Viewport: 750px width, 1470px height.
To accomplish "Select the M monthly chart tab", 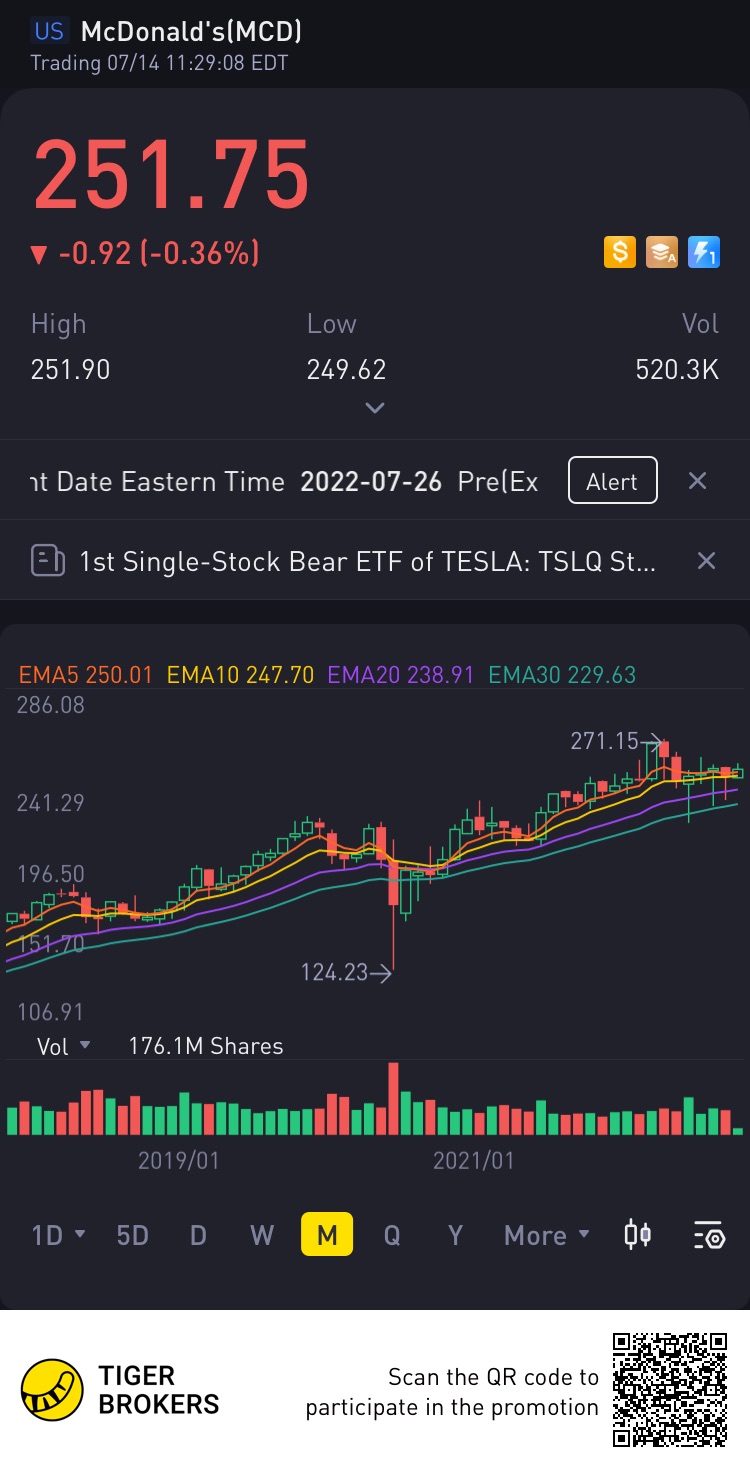I will (327, 1235).
